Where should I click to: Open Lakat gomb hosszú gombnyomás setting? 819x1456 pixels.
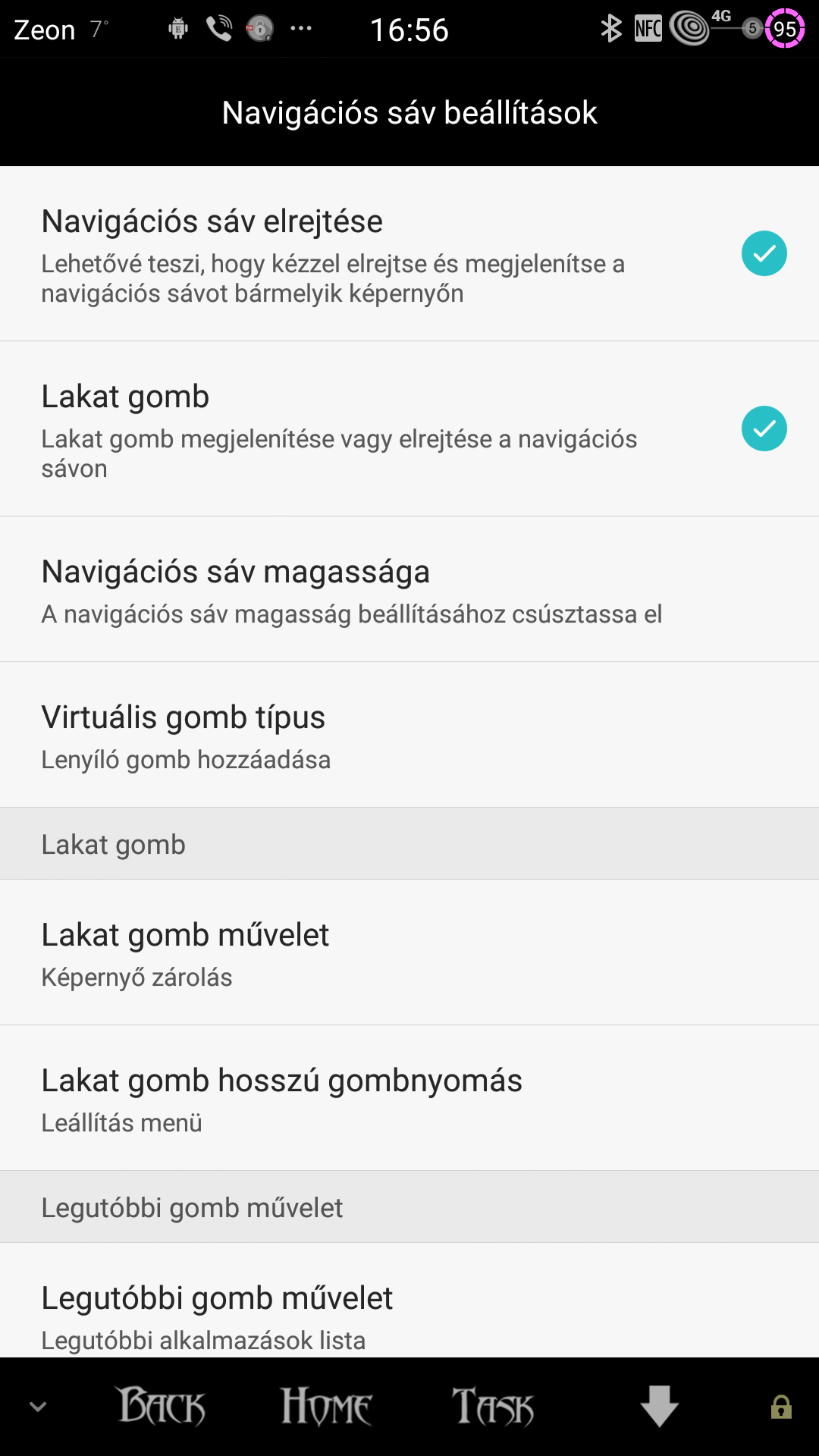coord(409,1098)
